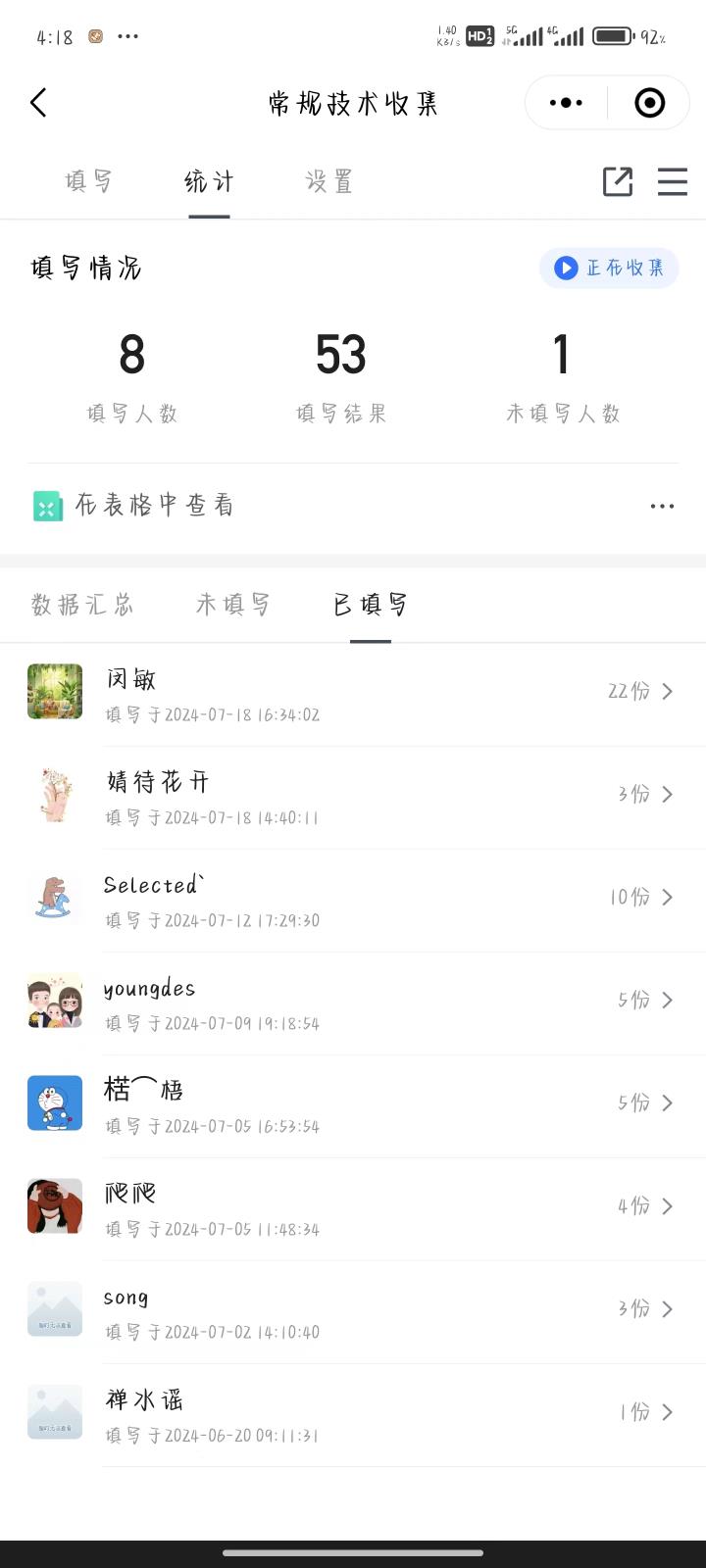The width and height of the screenshot is (706, 1568).
Task: Tap the battery indicator in the status bar
Action: coord(613,35)
